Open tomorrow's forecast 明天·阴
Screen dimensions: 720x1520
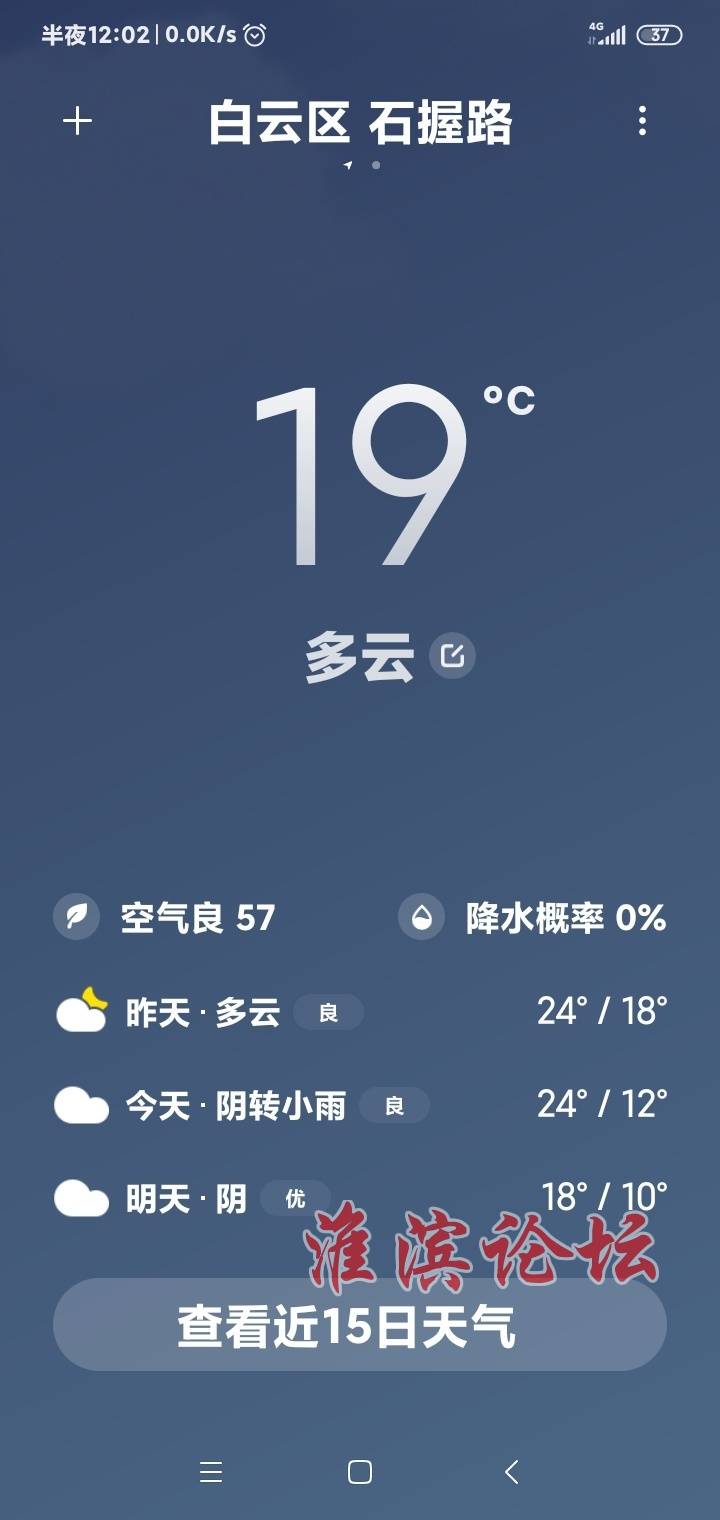pos(360,1196)
